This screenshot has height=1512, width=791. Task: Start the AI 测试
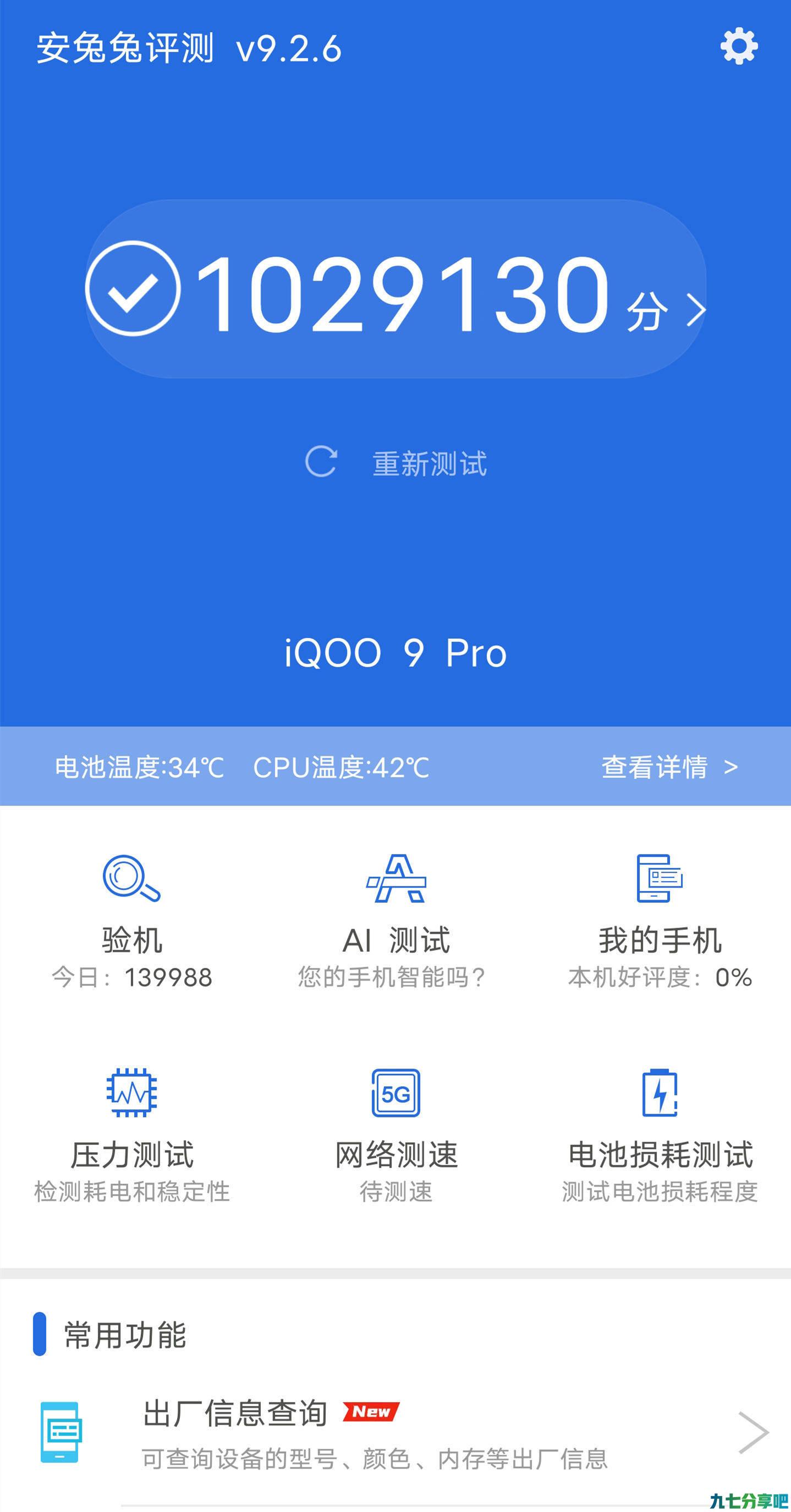point(396,922)
